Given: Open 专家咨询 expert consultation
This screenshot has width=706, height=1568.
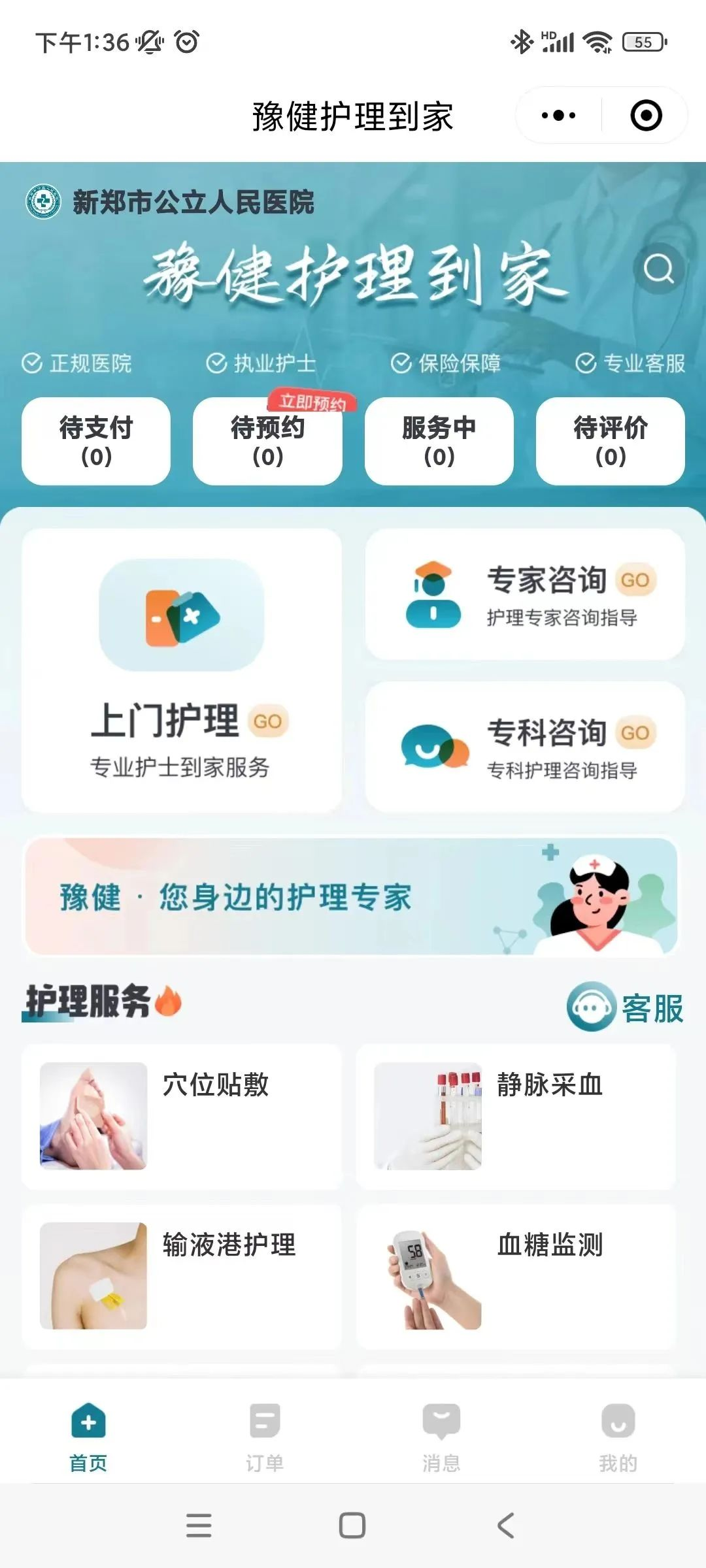Looking at the screenshot, I should click(x=525, y=594).
